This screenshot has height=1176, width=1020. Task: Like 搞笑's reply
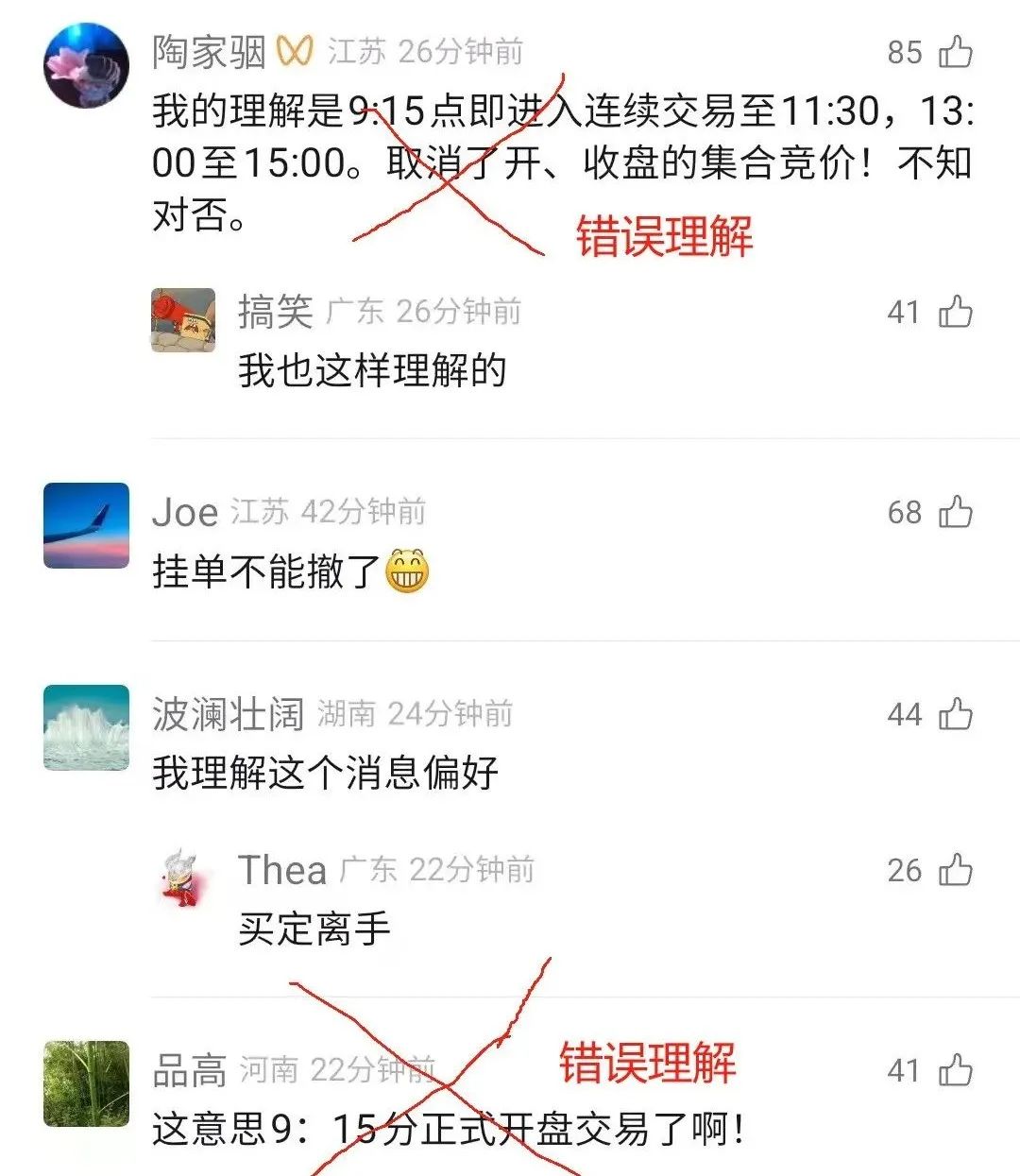tap(956, 312)
